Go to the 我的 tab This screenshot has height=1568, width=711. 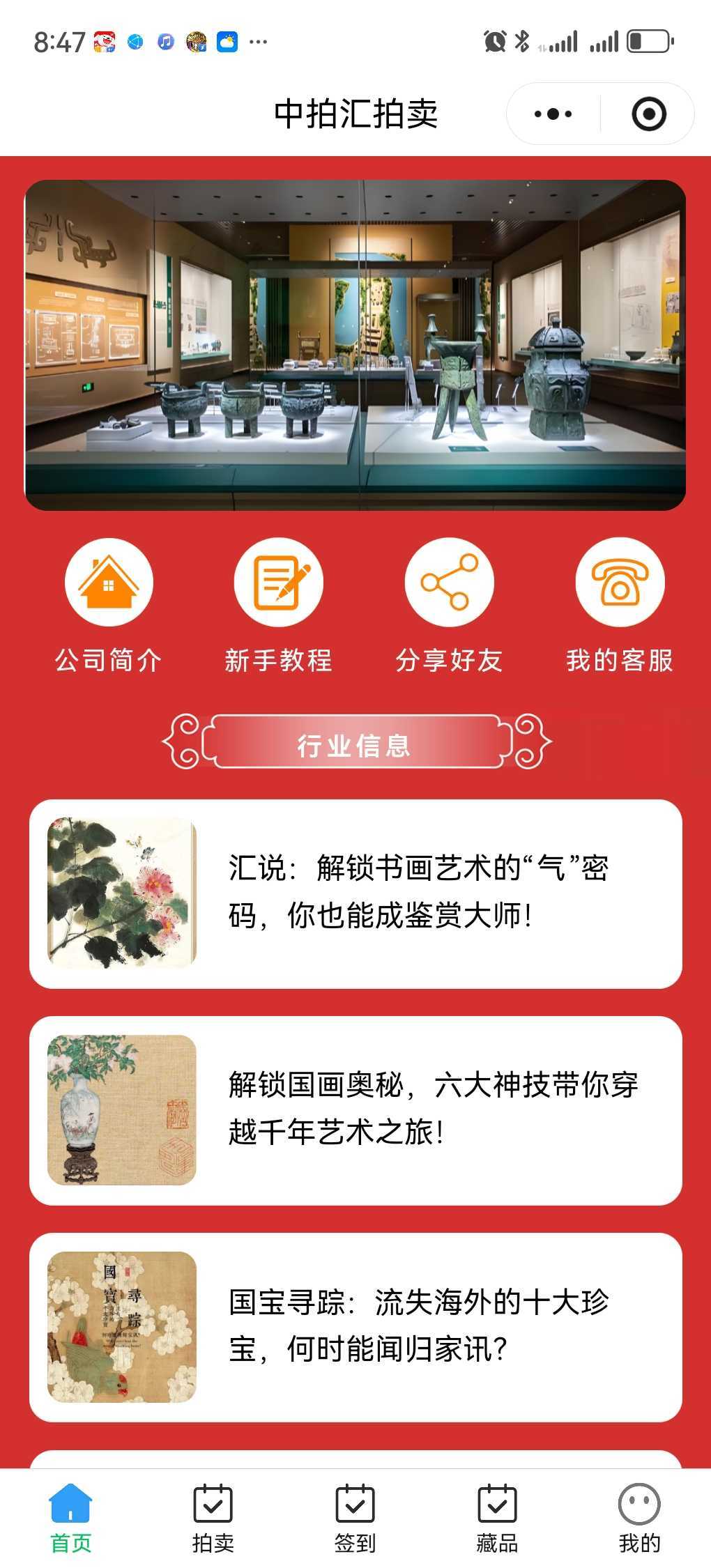click(x=639, y=1519)
